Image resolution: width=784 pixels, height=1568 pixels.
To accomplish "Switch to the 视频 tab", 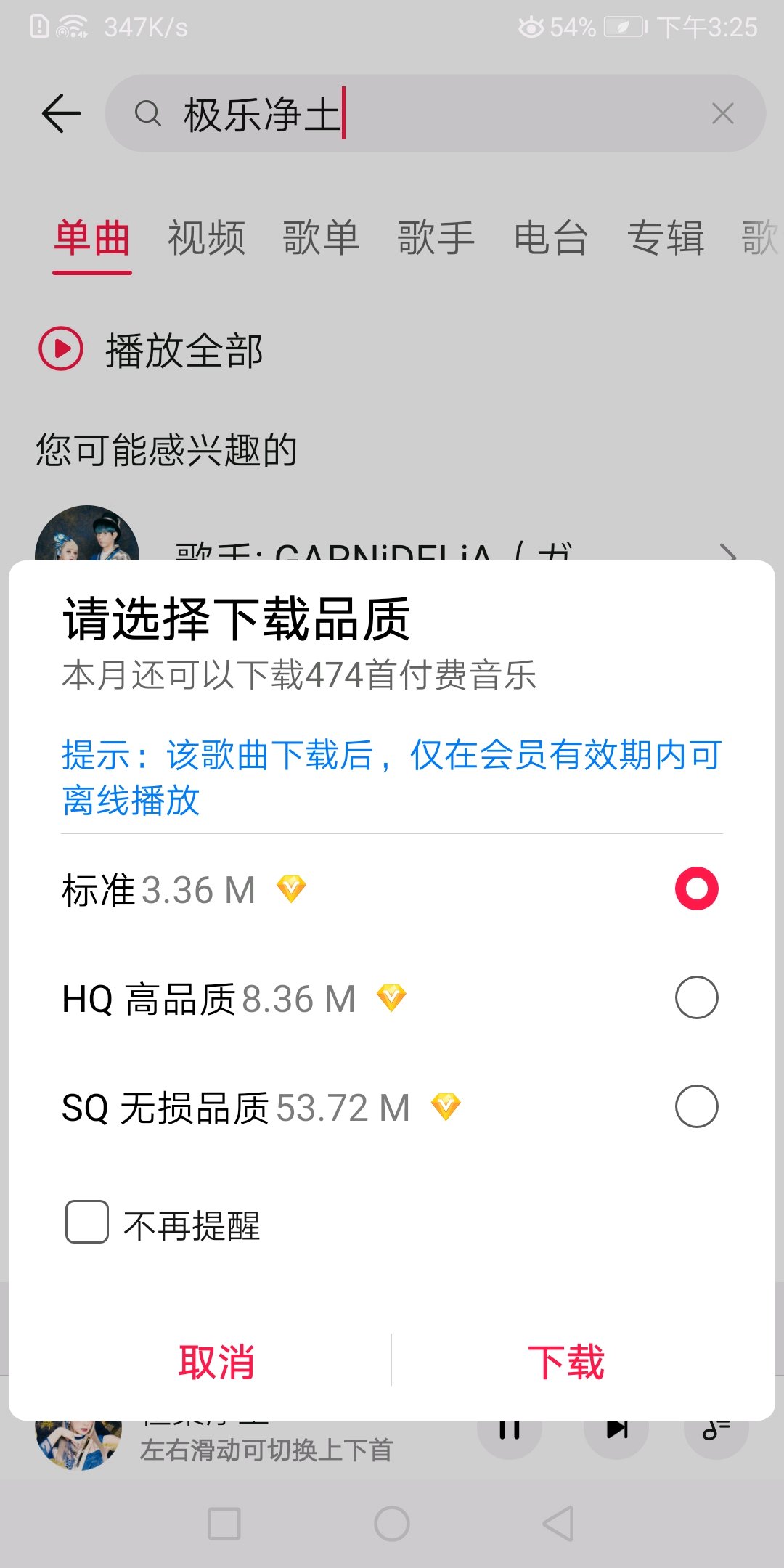I will 205,240.
